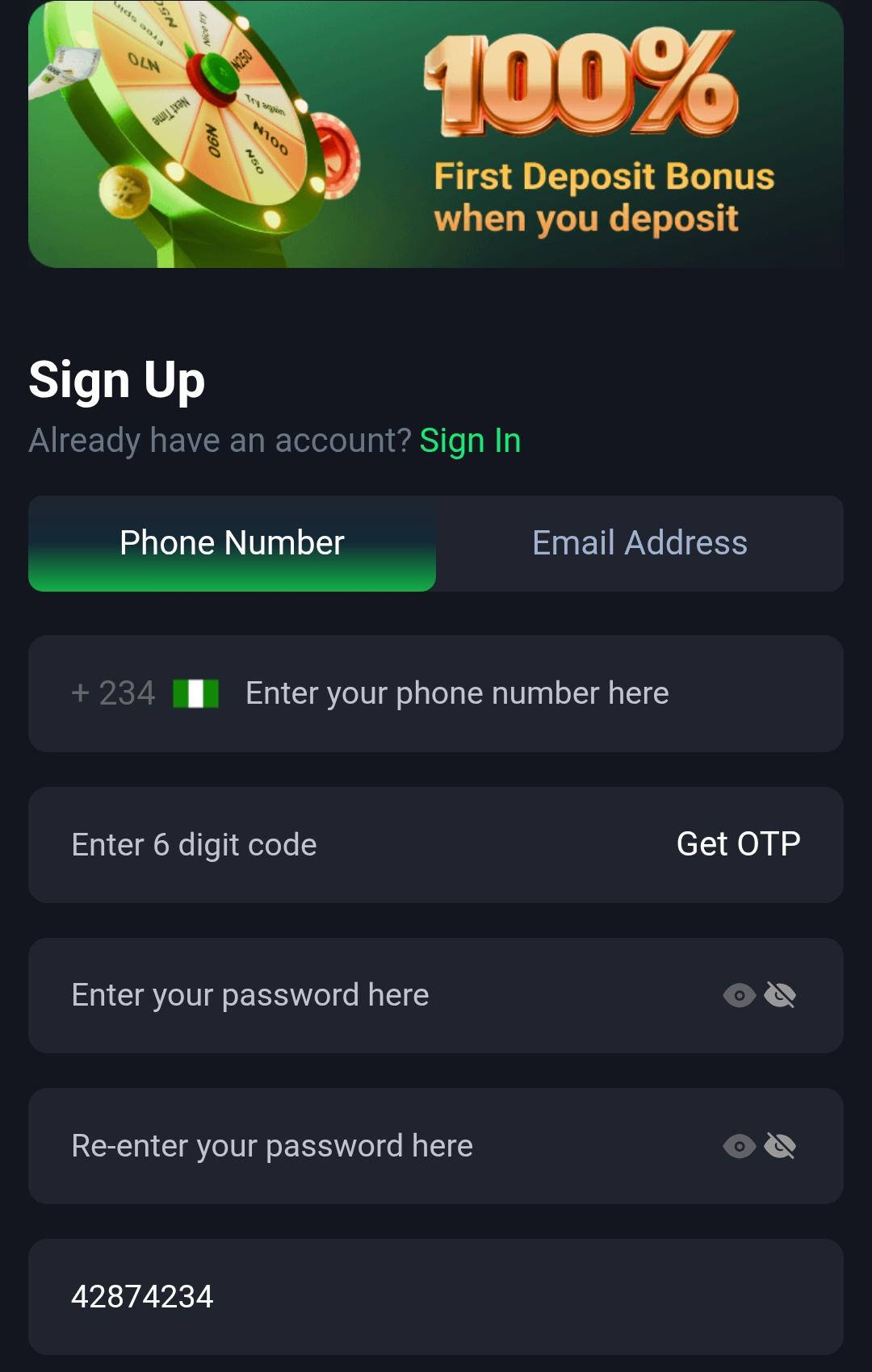Click the crossed-out eye beside the password field
The image size is (872, 1372).
781,995
